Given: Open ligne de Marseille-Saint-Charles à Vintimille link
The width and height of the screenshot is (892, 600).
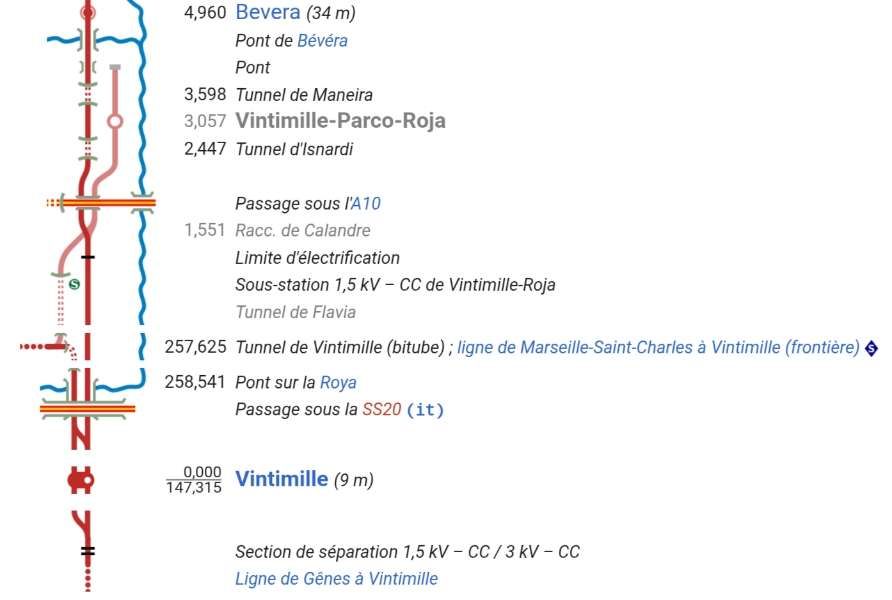Looking at the screenshot, I should [x=658, y=348].
